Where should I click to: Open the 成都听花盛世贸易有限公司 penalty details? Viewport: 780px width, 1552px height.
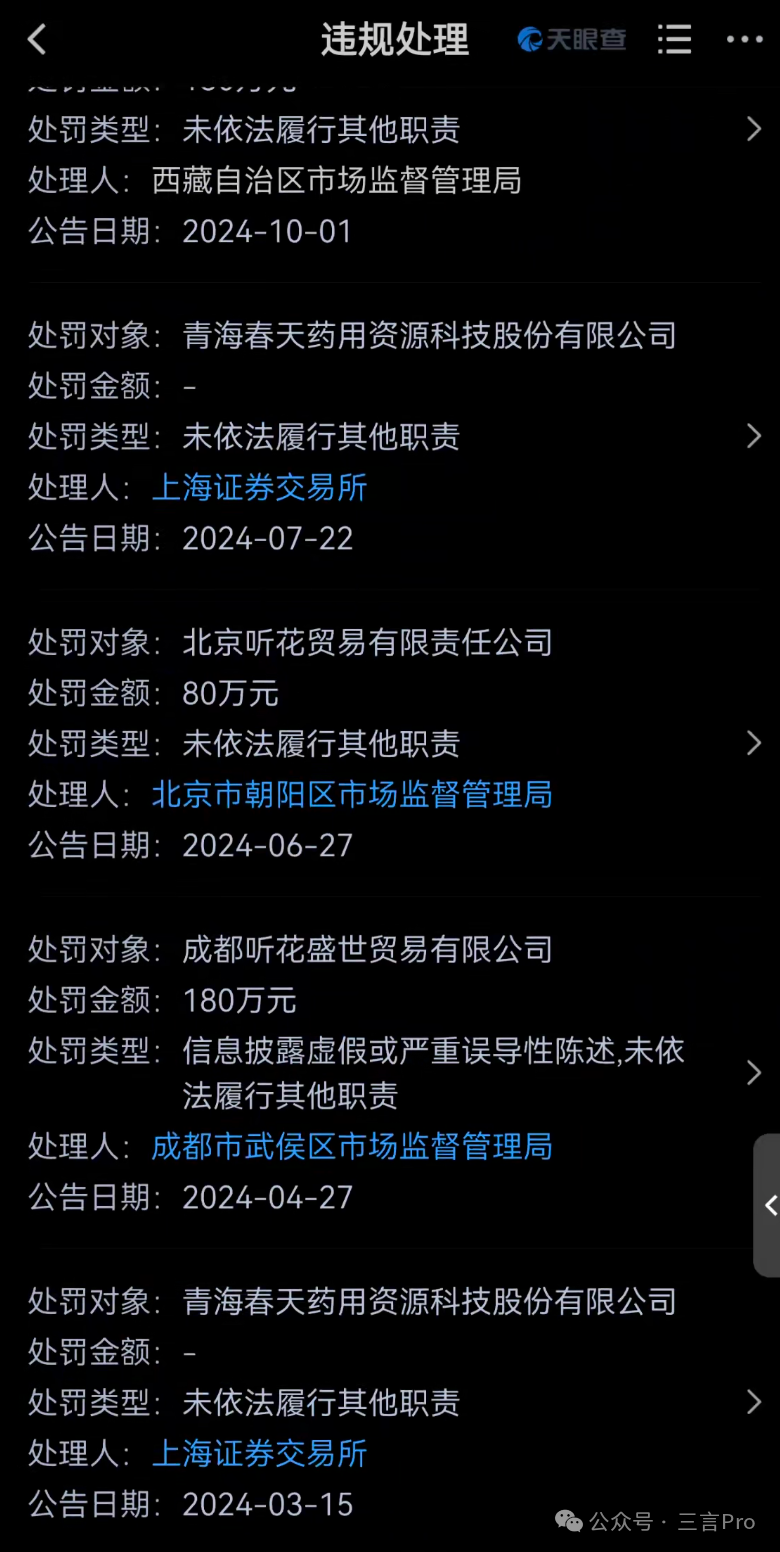pyautogui.click(x=753, y=1073)
